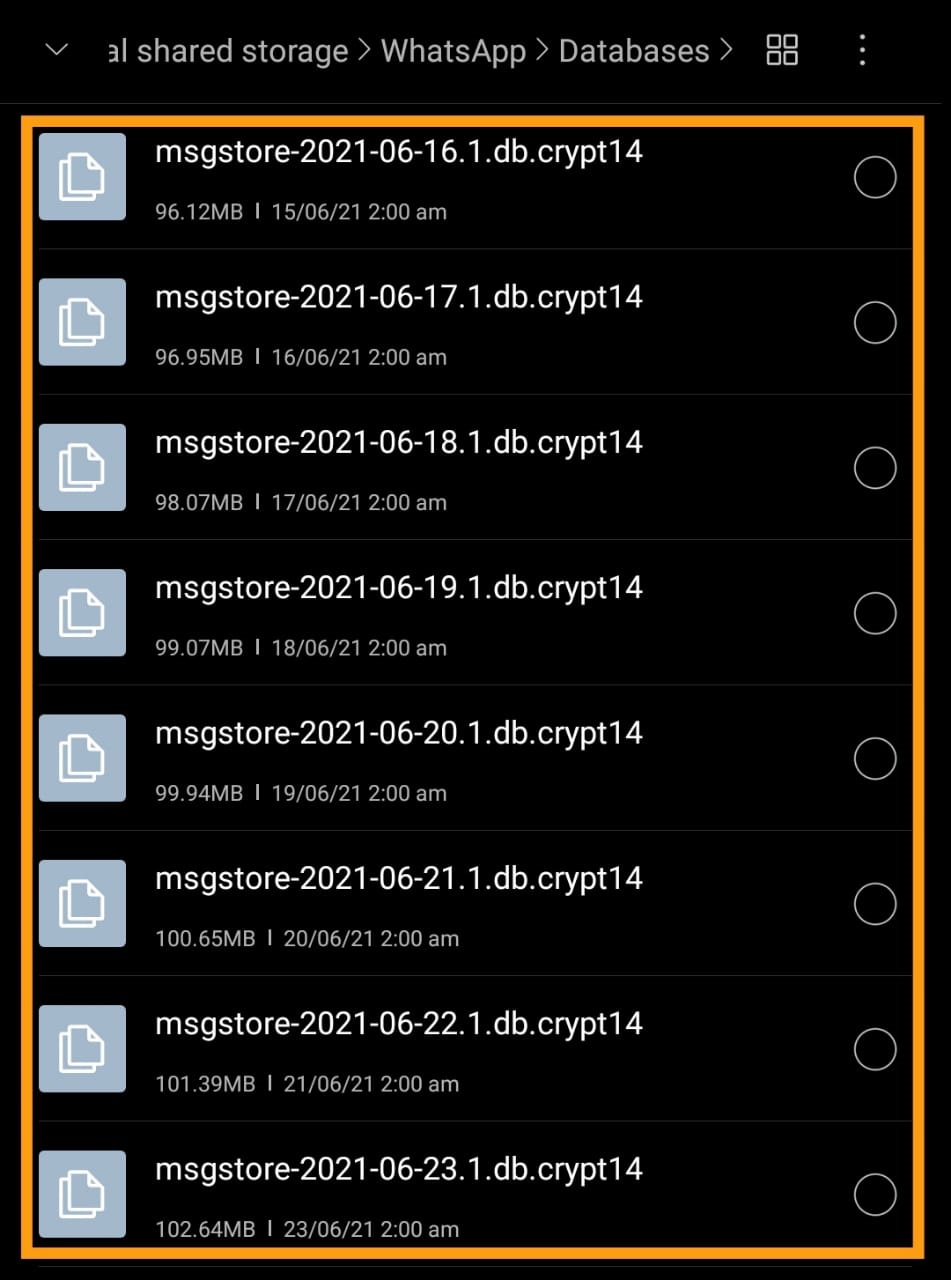Click the file icon for msgstore-2021-06-19.1.db.crypt14
The image size is (951, 1280).
tap(82, 612)
